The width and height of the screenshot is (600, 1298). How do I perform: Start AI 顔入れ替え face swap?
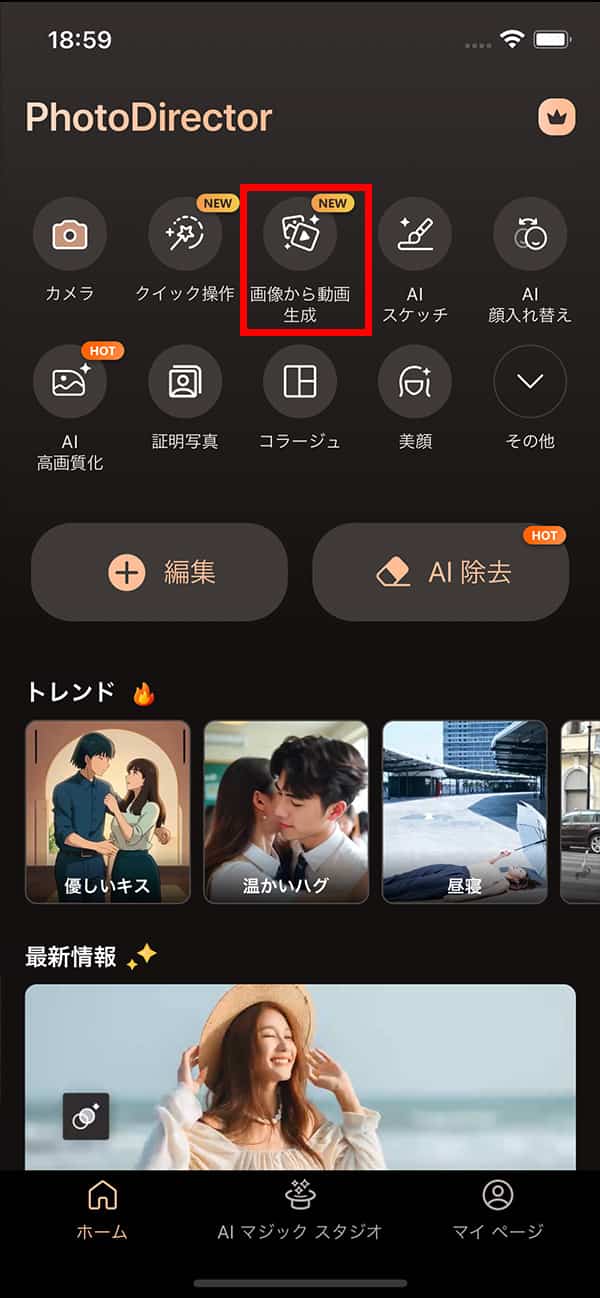coord(530,235)
